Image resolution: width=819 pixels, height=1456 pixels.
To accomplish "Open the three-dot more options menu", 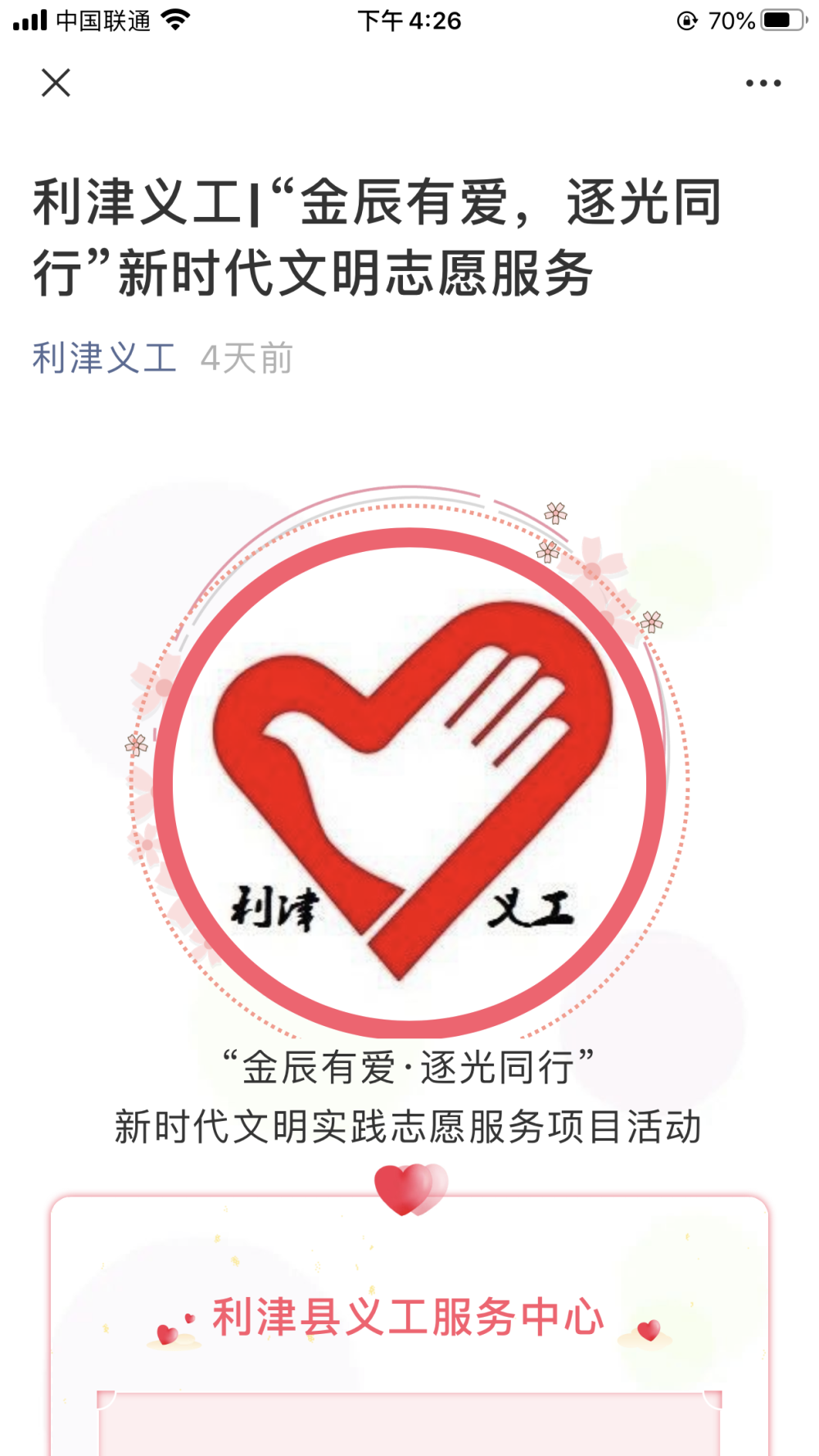I will coord(763,83).
